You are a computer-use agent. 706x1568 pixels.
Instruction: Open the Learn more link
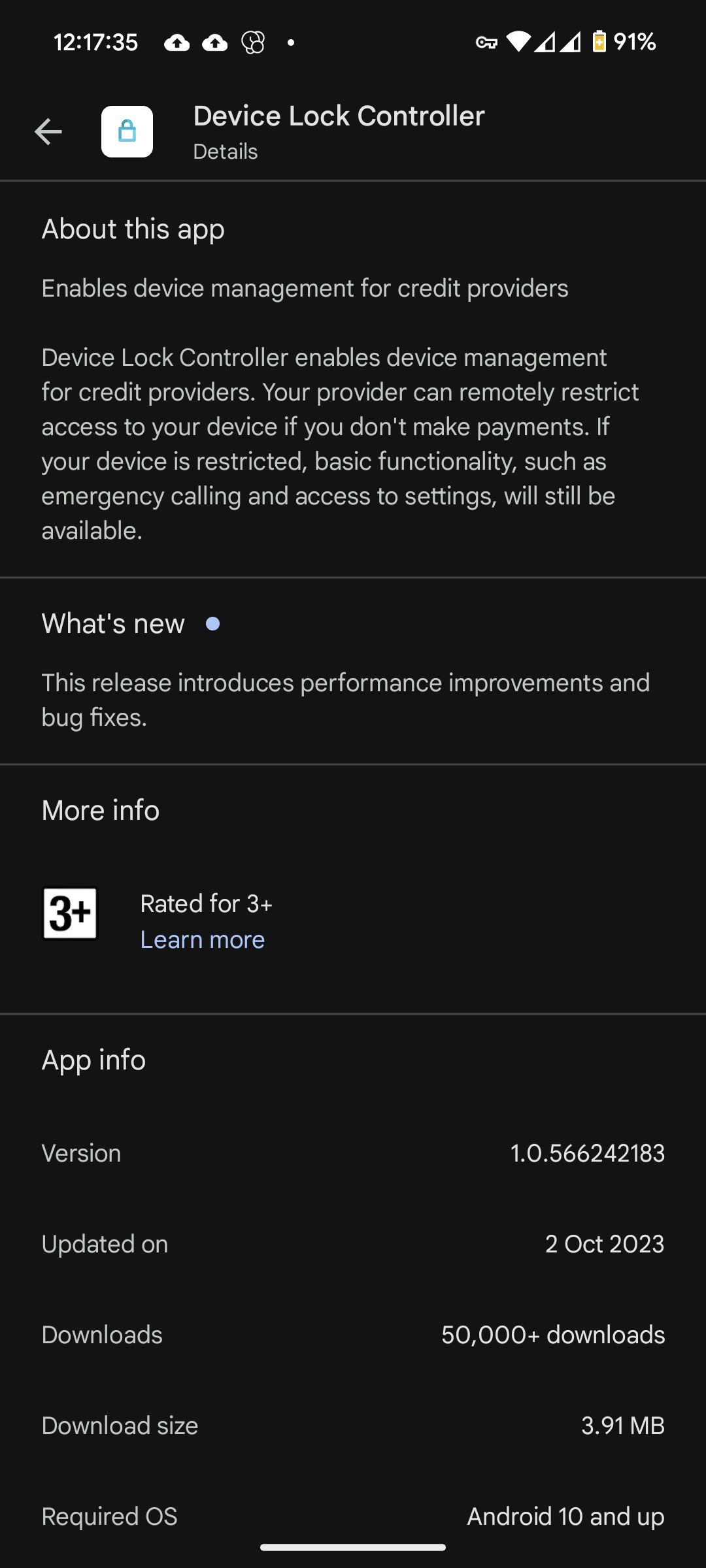[202, 939]
